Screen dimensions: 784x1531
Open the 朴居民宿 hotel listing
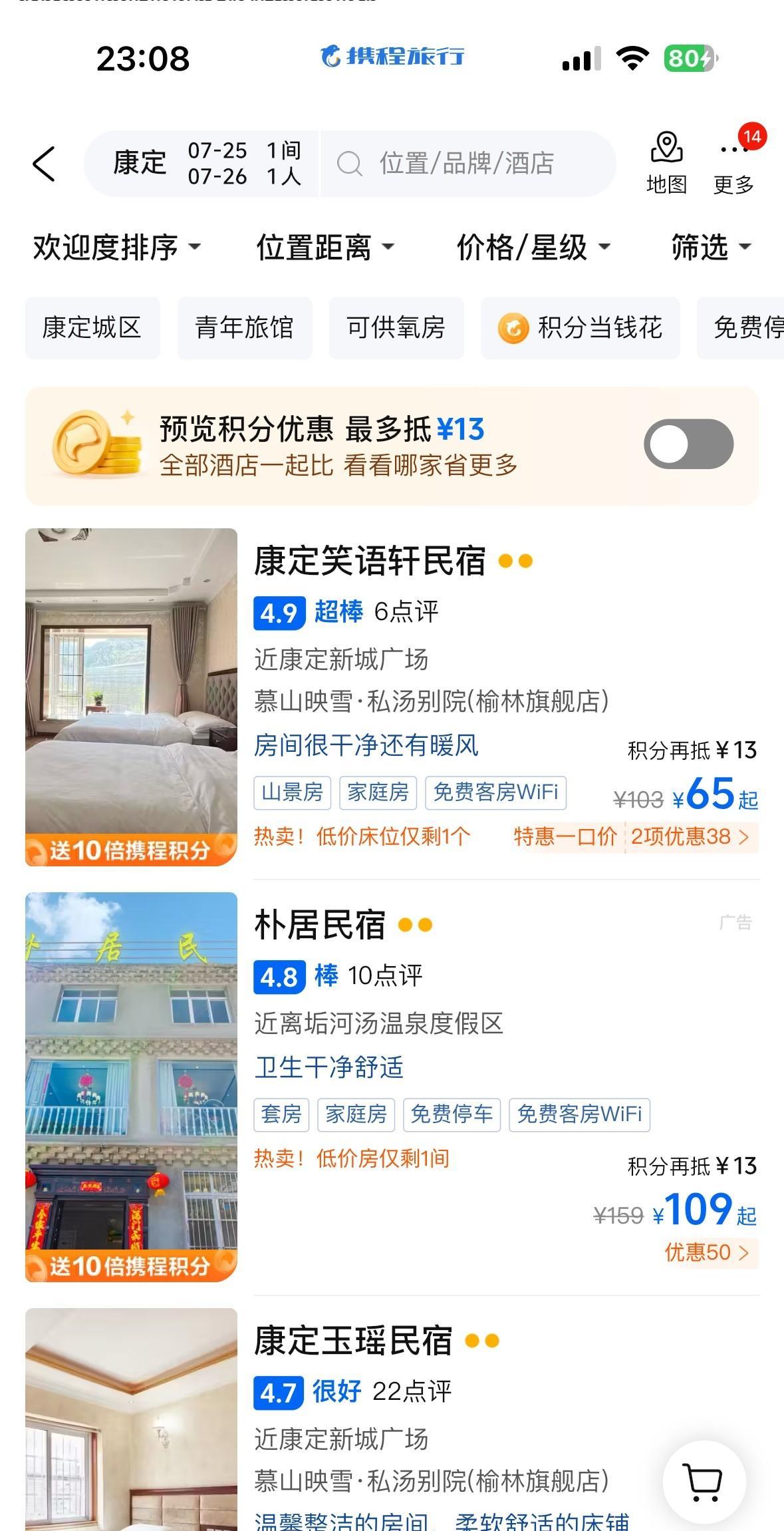point(320,925)
